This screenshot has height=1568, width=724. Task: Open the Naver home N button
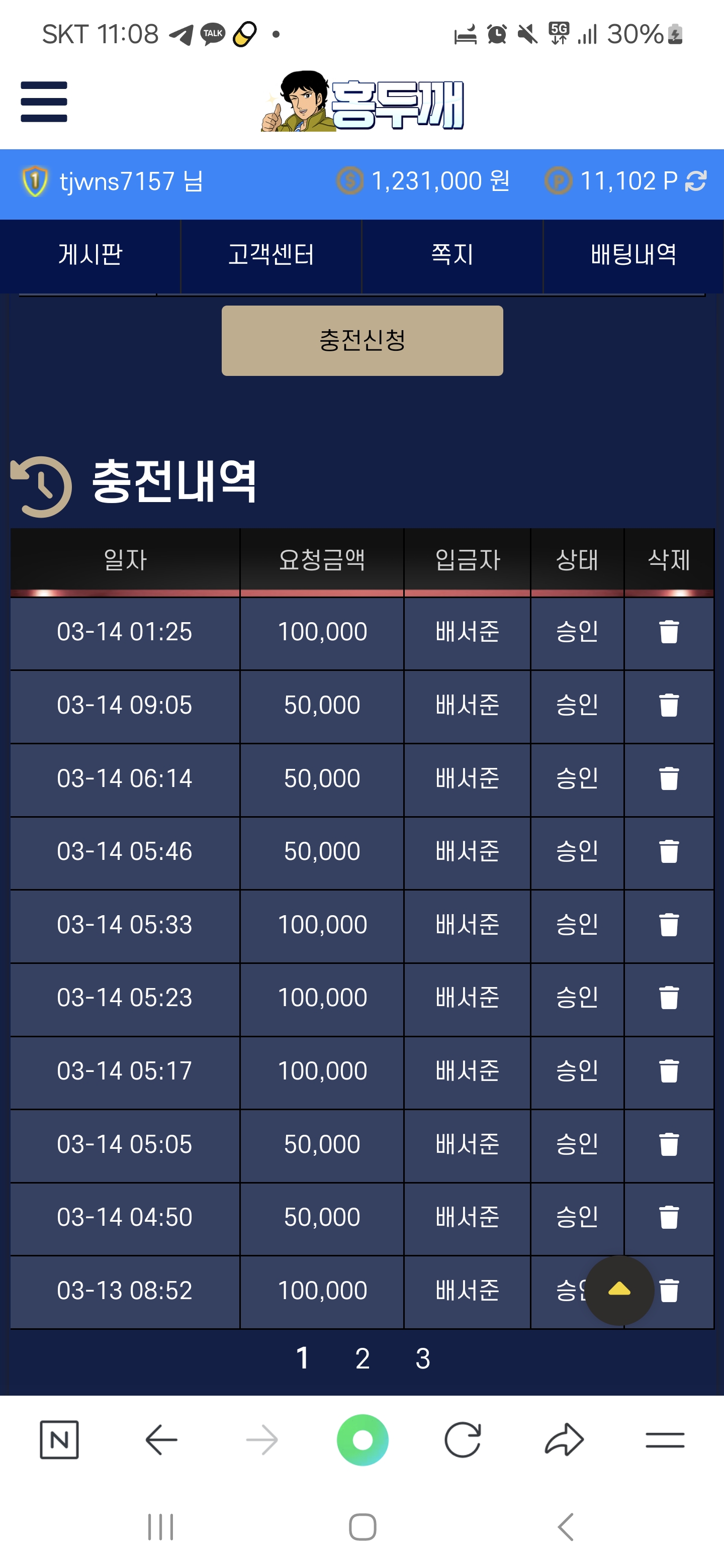(x=59, y=1440)
